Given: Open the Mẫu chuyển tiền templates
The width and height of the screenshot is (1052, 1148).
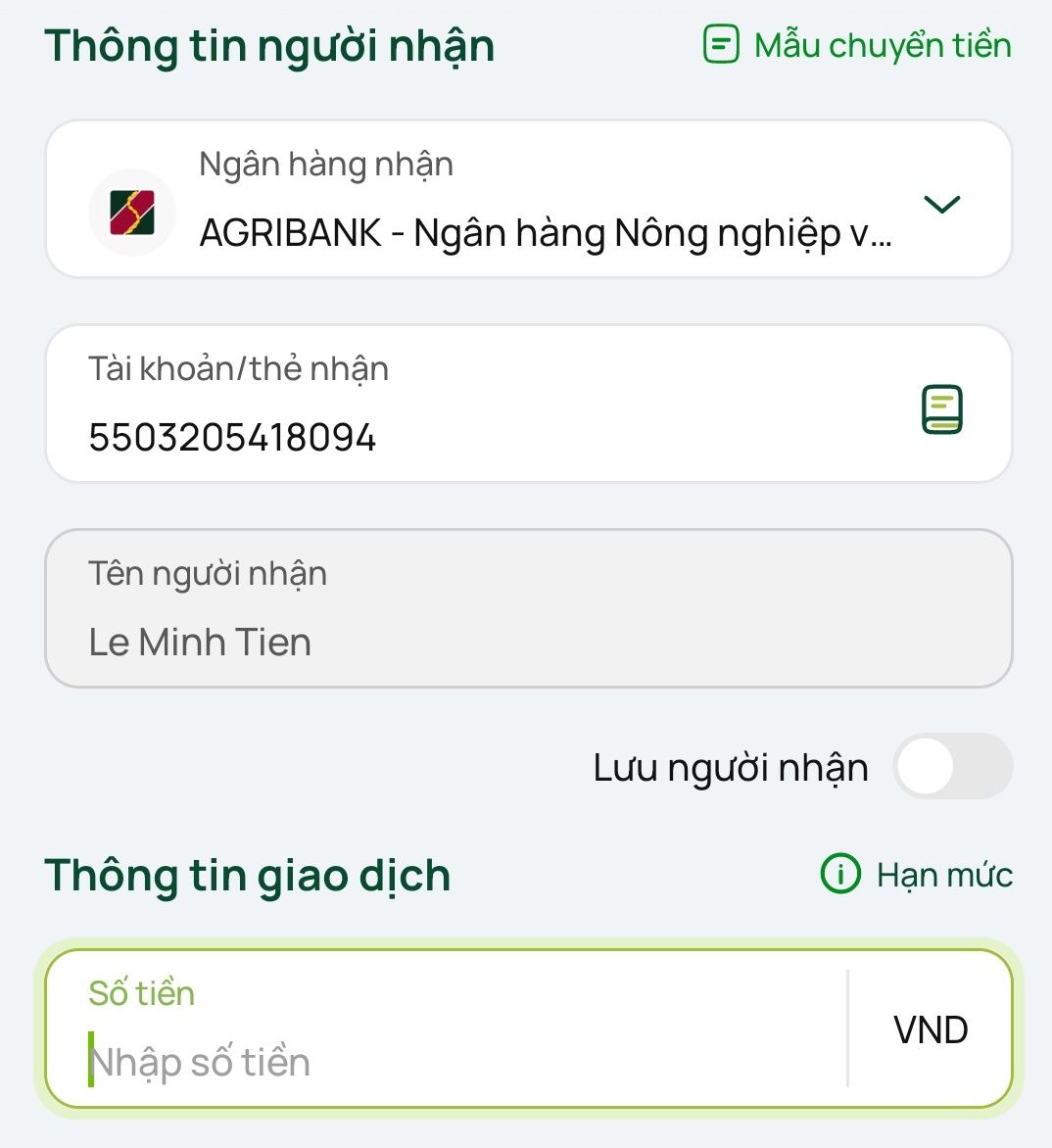Looking at the screenshot, I should coord(858,45).
